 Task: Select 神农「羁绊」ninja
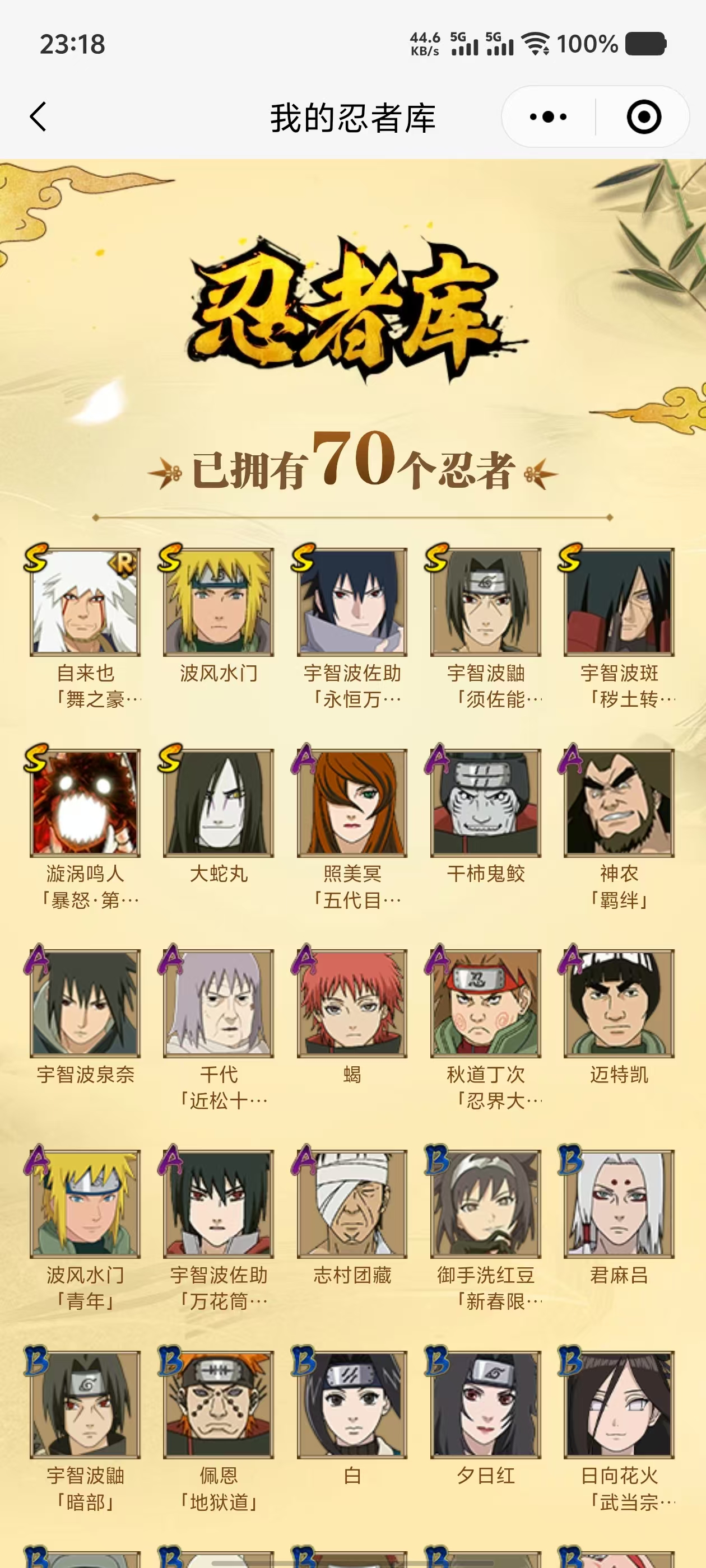[x=619, y=803]
